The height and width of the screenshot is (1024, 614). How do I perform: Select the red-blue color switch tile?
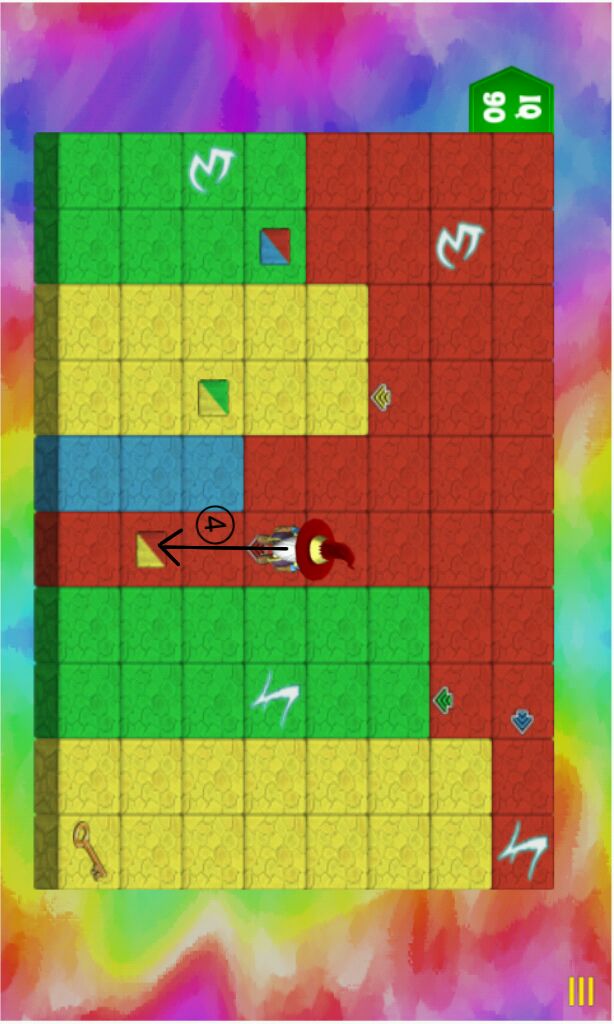click(275, 246)
